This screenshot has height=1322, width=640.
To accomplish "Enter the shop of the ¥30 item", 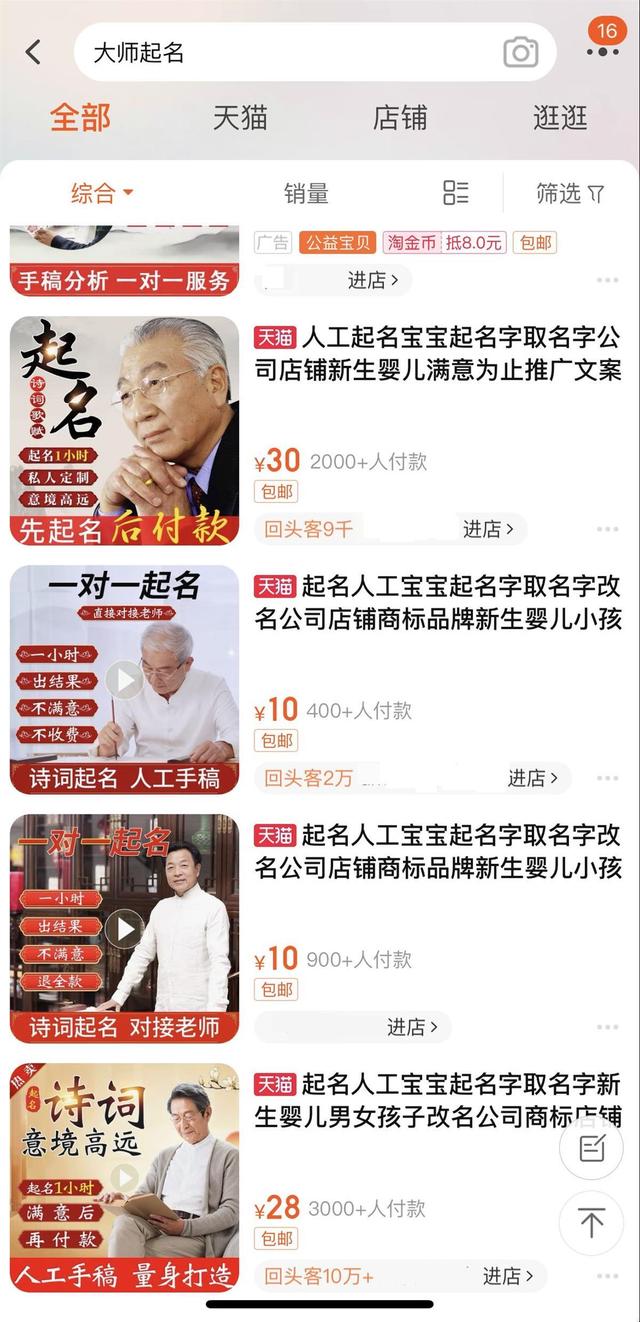I will point(488,529).
